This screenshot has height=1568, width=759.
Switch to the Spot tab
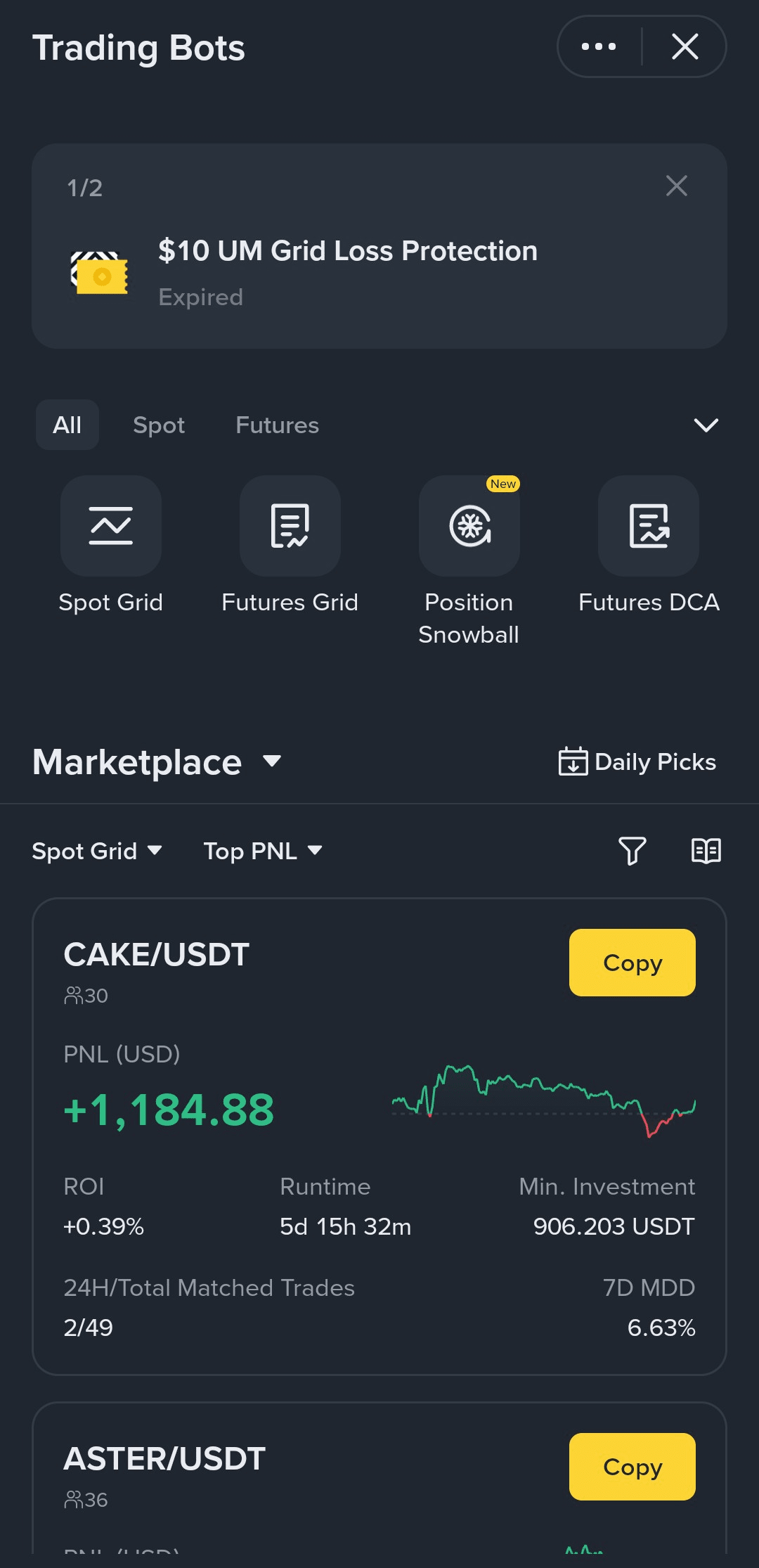point(159,425)
